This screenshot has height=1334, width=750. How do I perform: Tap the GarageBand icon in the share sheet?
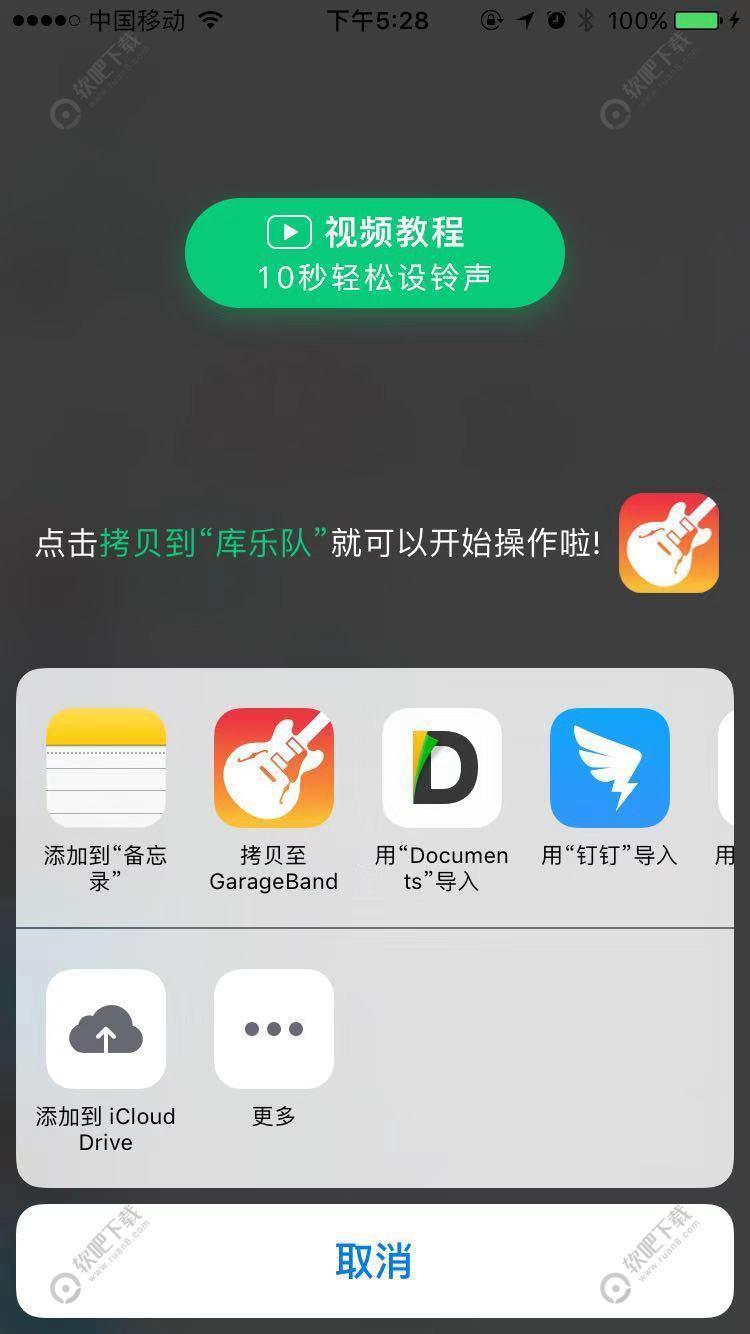pyautogui.click(x=274, y=766)
